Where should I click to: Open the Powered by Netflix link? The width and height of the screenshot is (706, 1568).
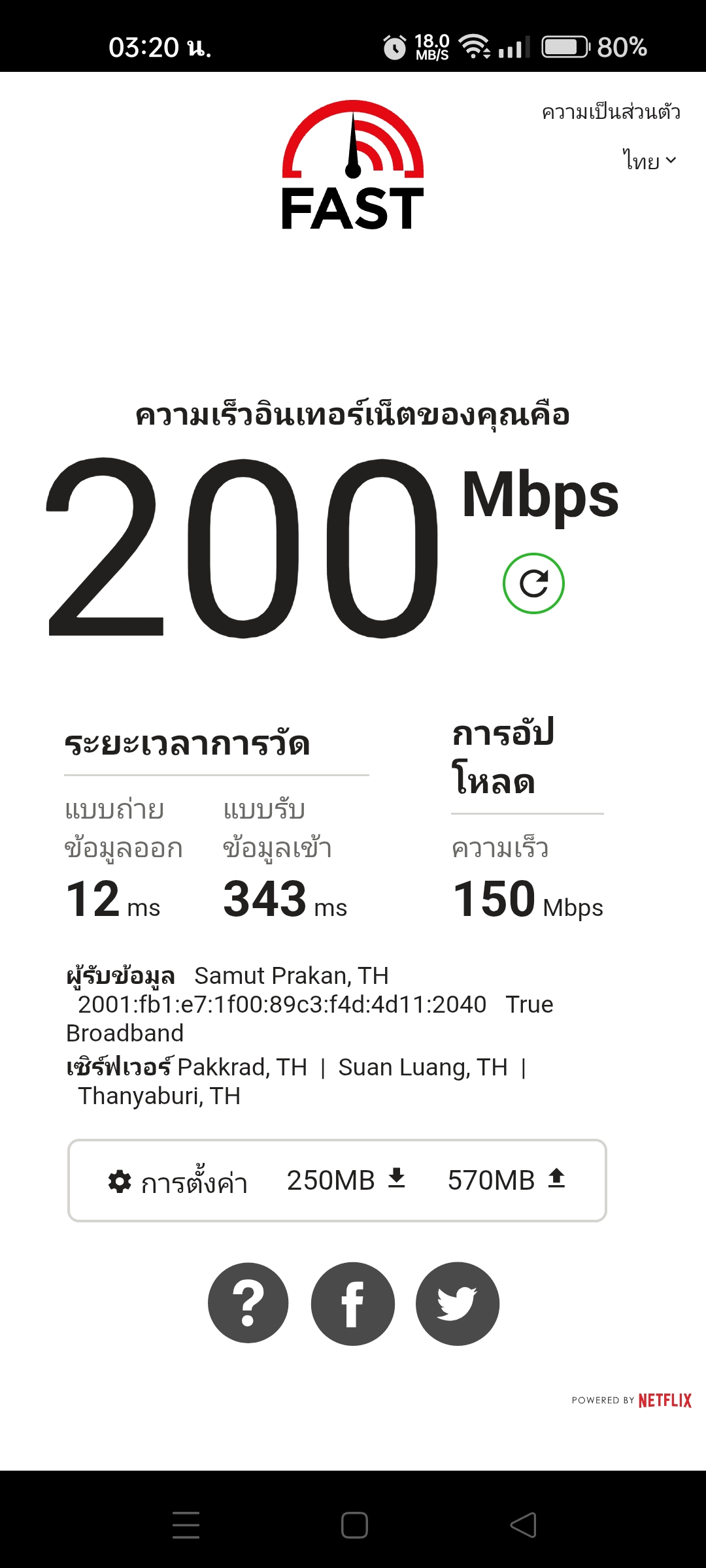click(631, 1400)
